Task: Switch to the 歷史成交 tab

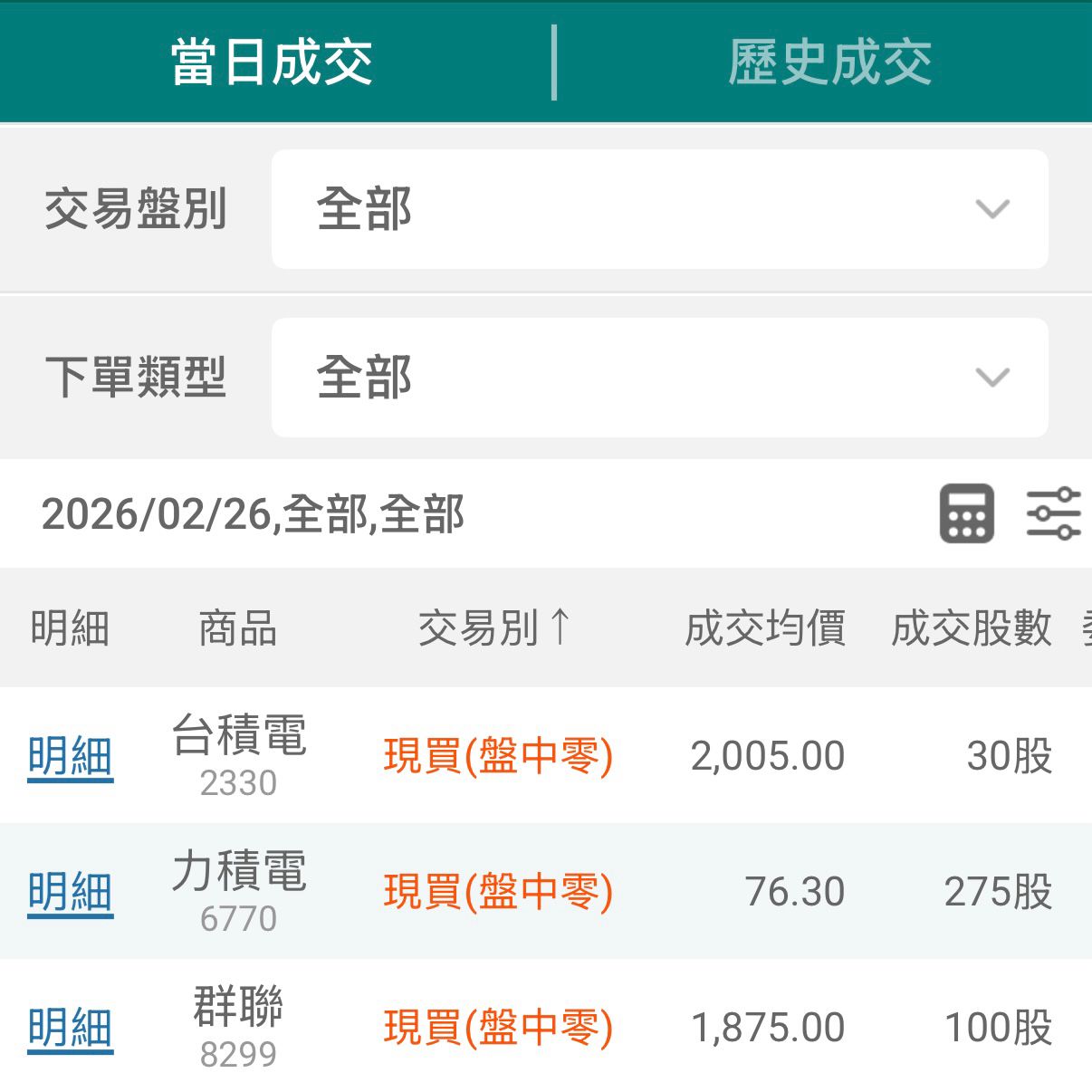Action: click(829, 62)
